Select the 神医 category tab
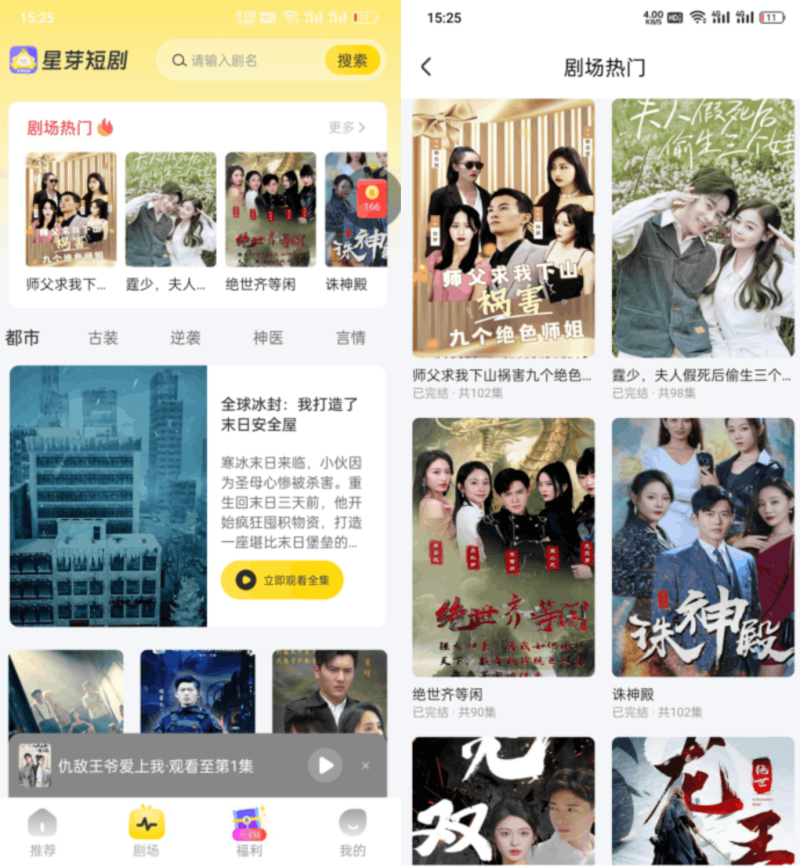The height and width of the screenshot is (868, 800). point(267,338)
